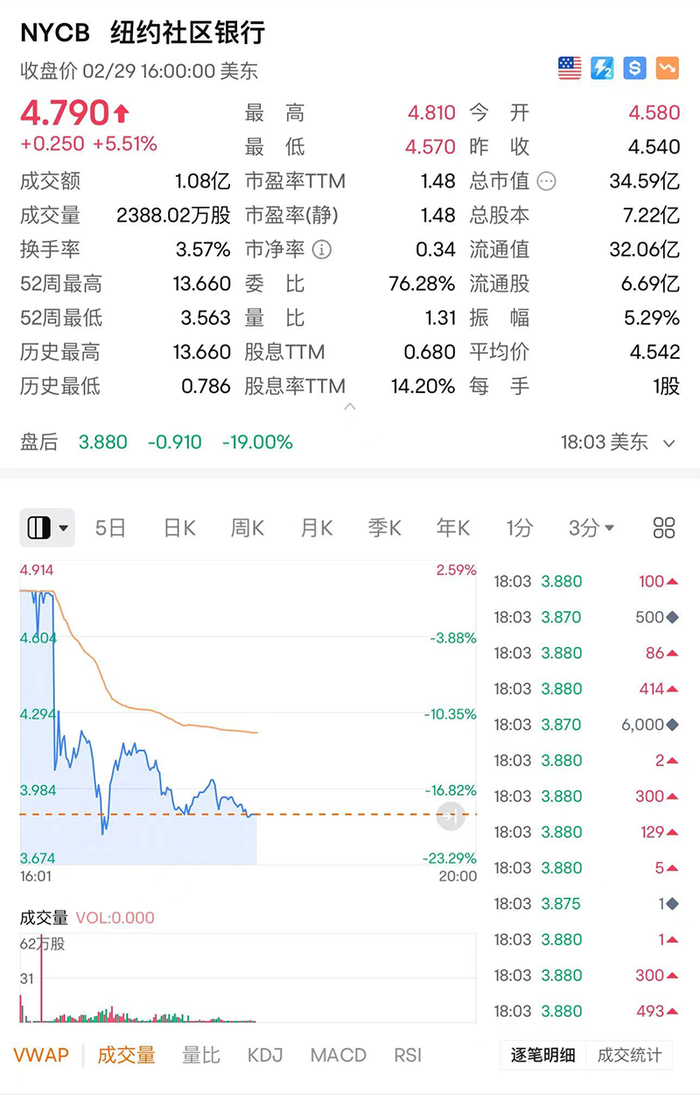This screenshot has height=1095, width=700.
Task: Open the 3分 interval dropdown
Action: click(591, 528)
